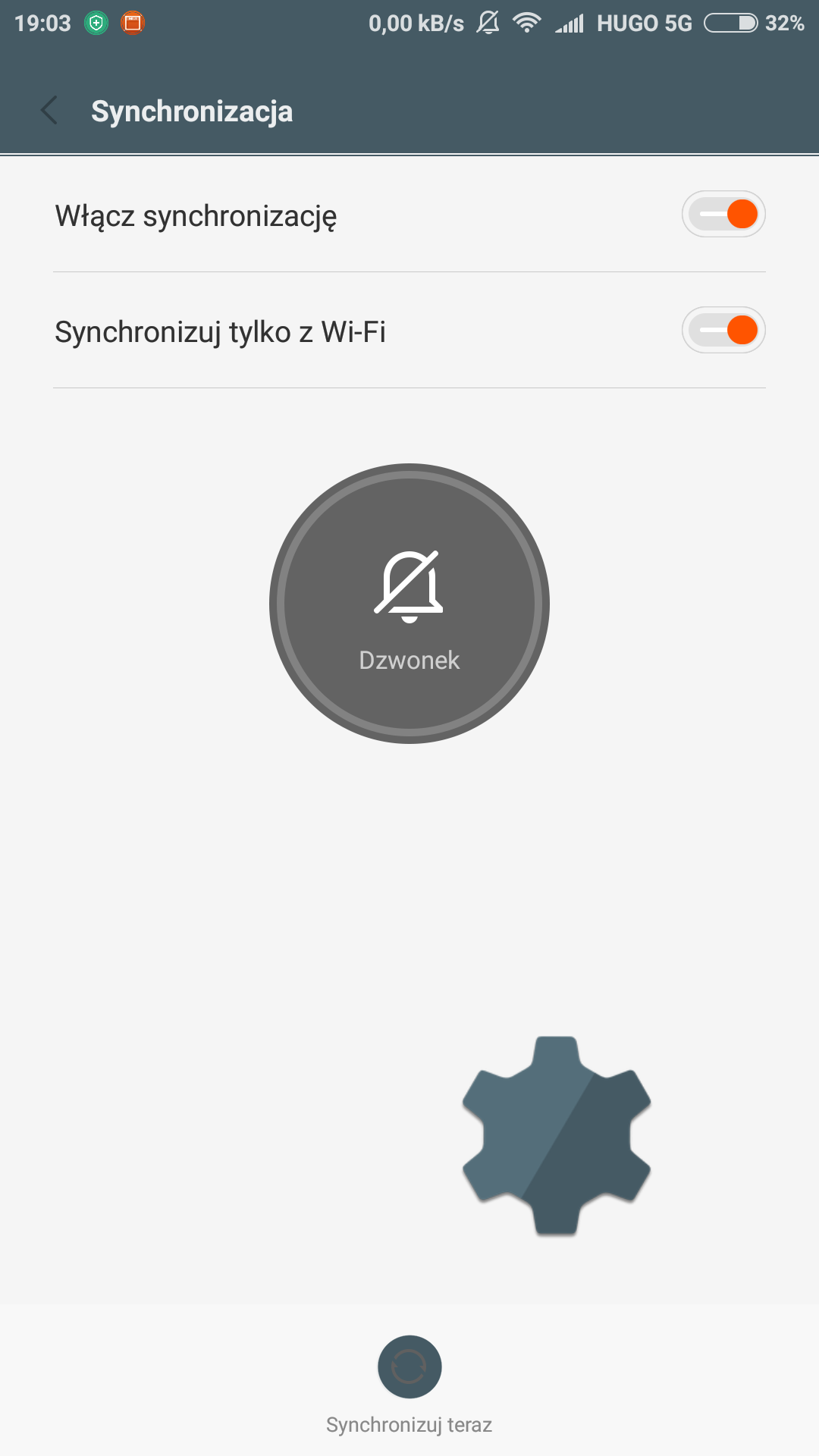Screen dimensions: 819x1456
Task: Go back from Synchronizacja screen
Action: click(50, 111)
